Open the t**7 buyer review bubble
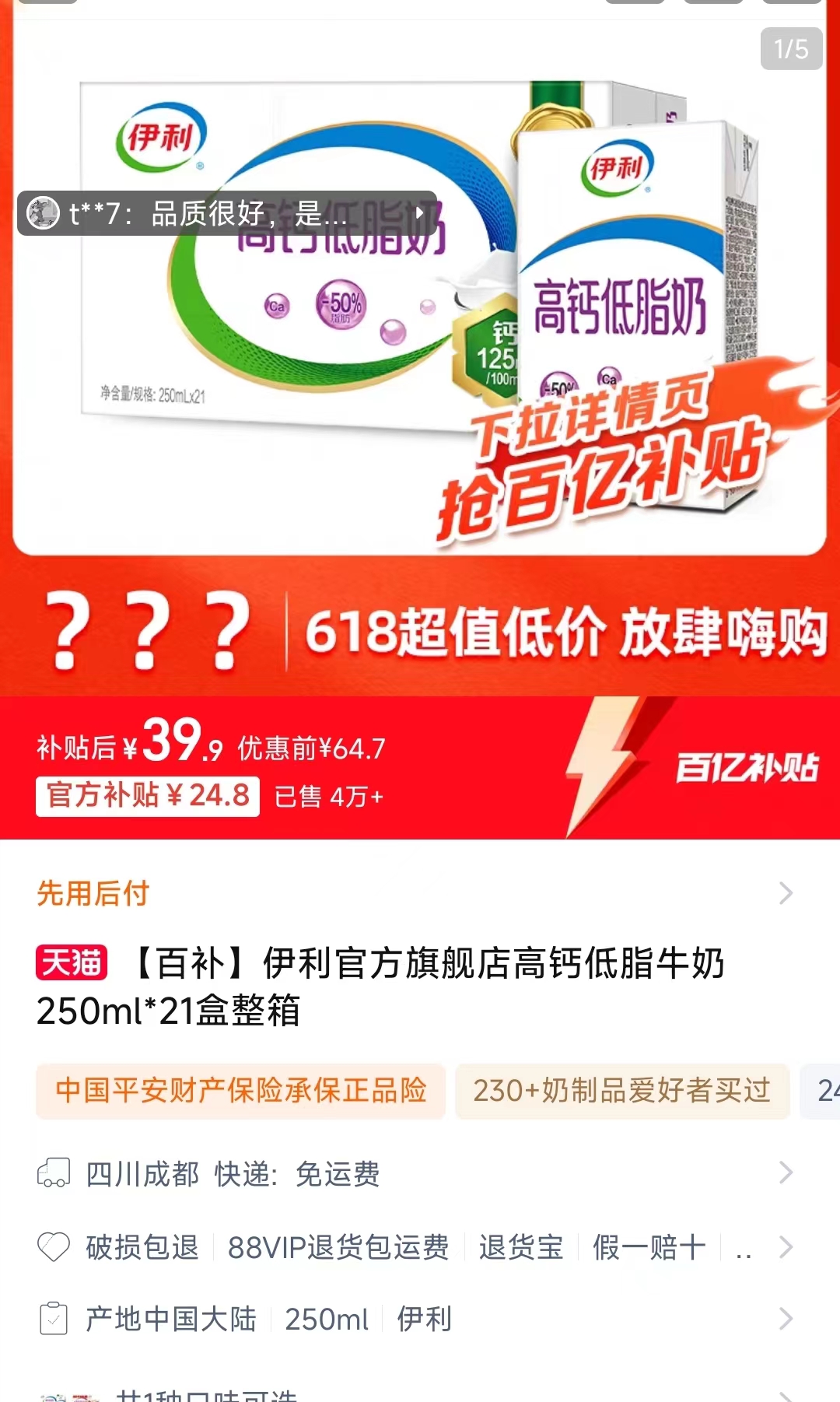Image resolution: width=840 pixels, height=1402 pixels. 227,213
